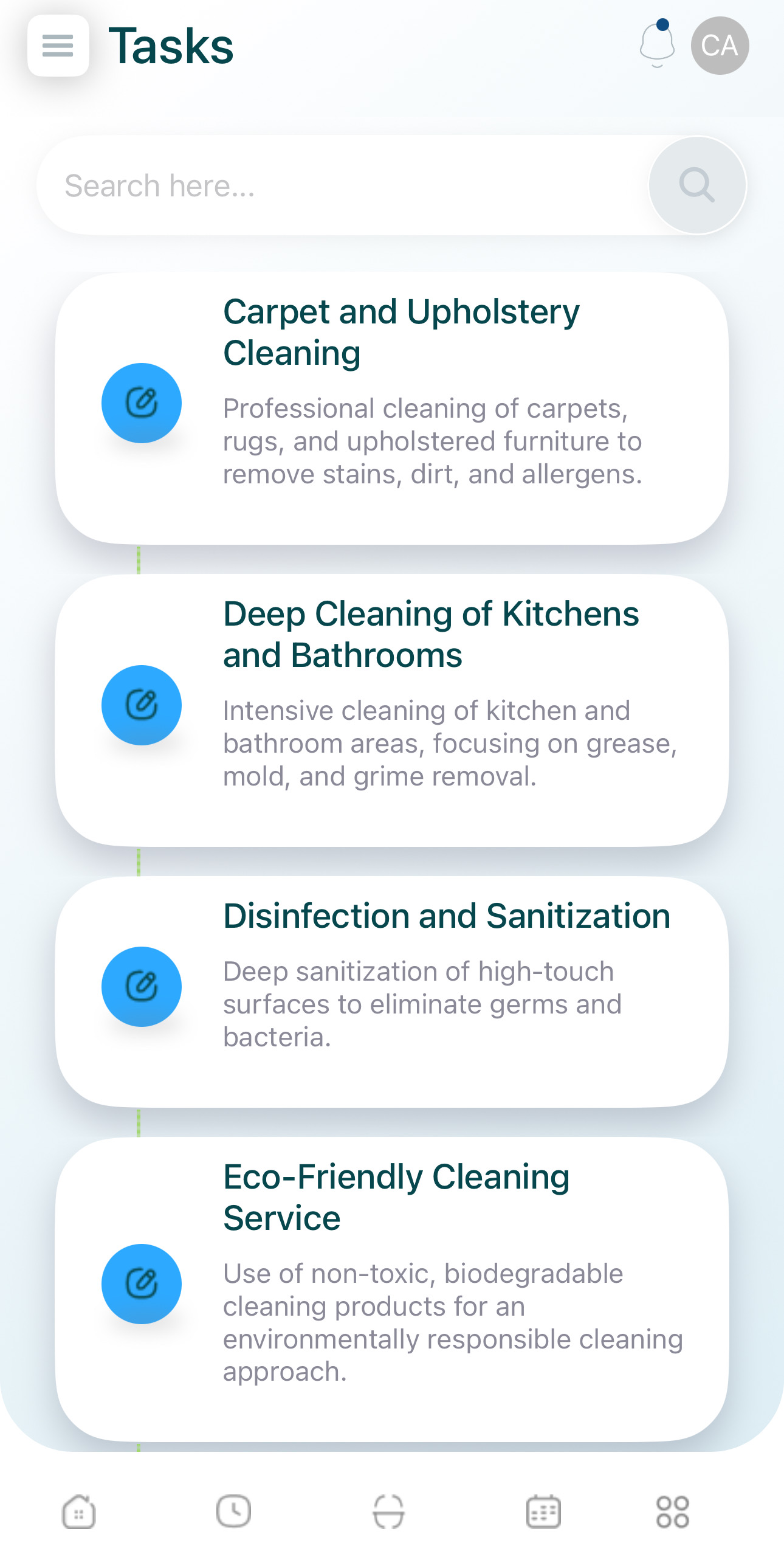The image size is (784, 1554).
Task: Switch to the calendar tab
Action: (543, 1511)
